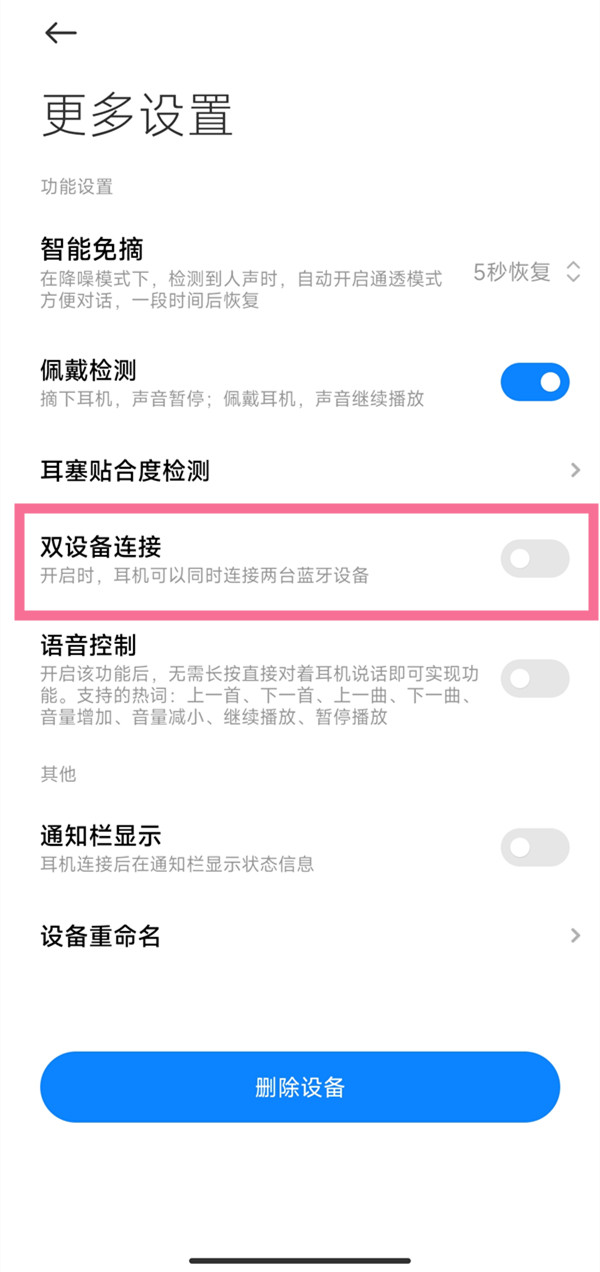
Task: Turn off the 佩戴检测 switch
Action: [534, 382]
